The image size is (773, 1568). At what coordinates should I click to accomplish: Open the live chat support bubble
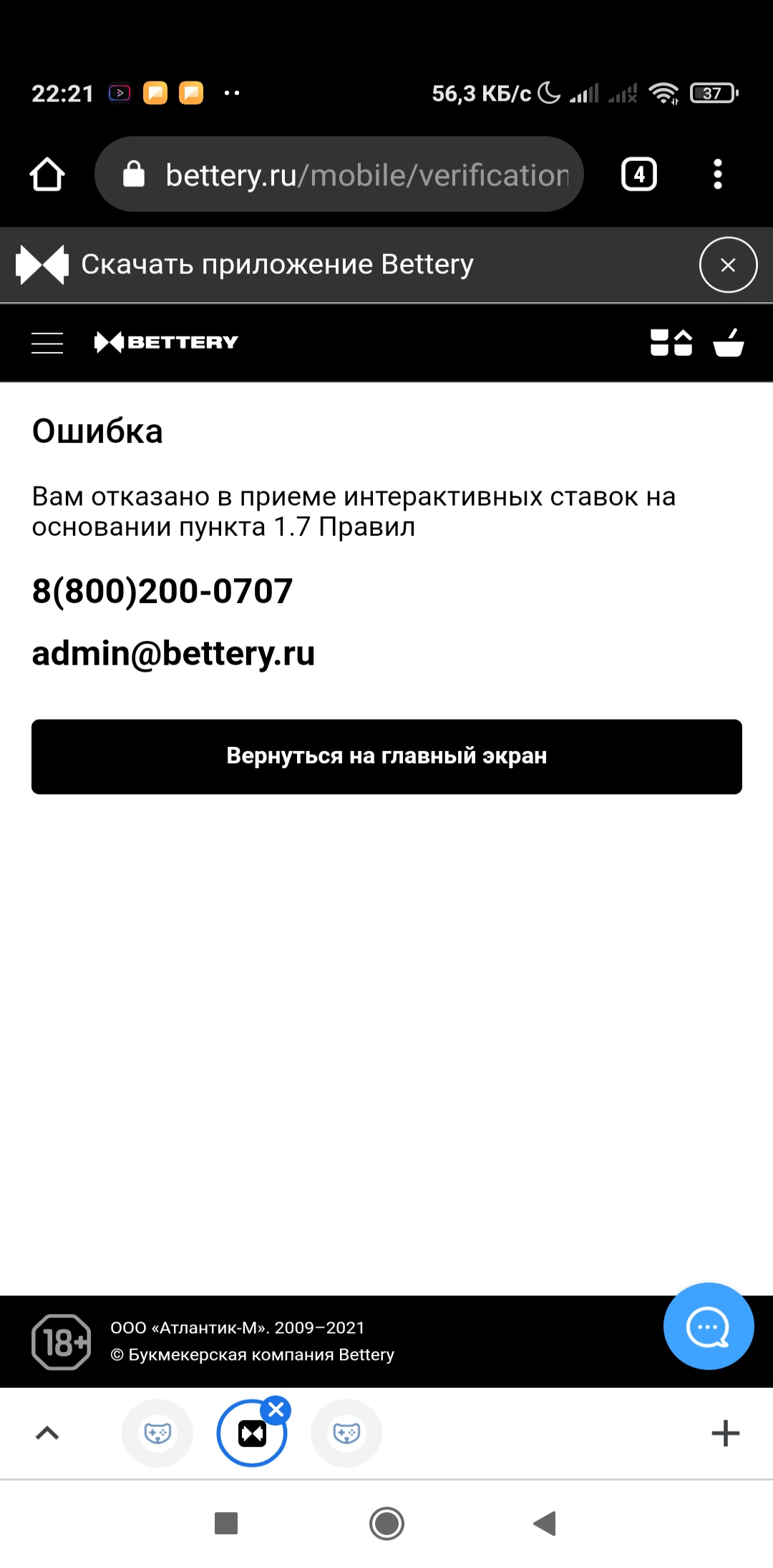pyautogui.click(x=709, y=1326)
